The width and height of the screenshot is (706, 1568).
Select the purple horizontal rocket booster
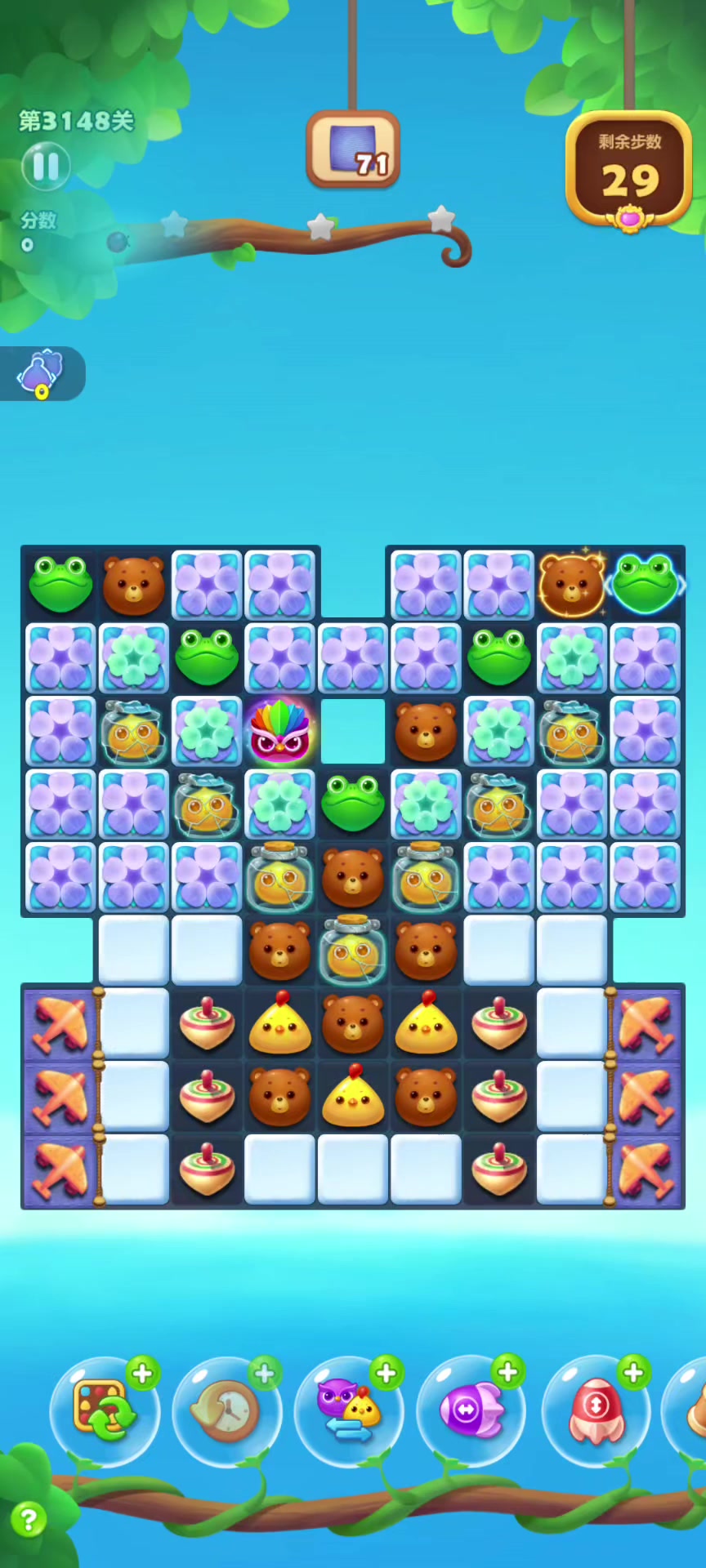click(x=471, y=1410)
